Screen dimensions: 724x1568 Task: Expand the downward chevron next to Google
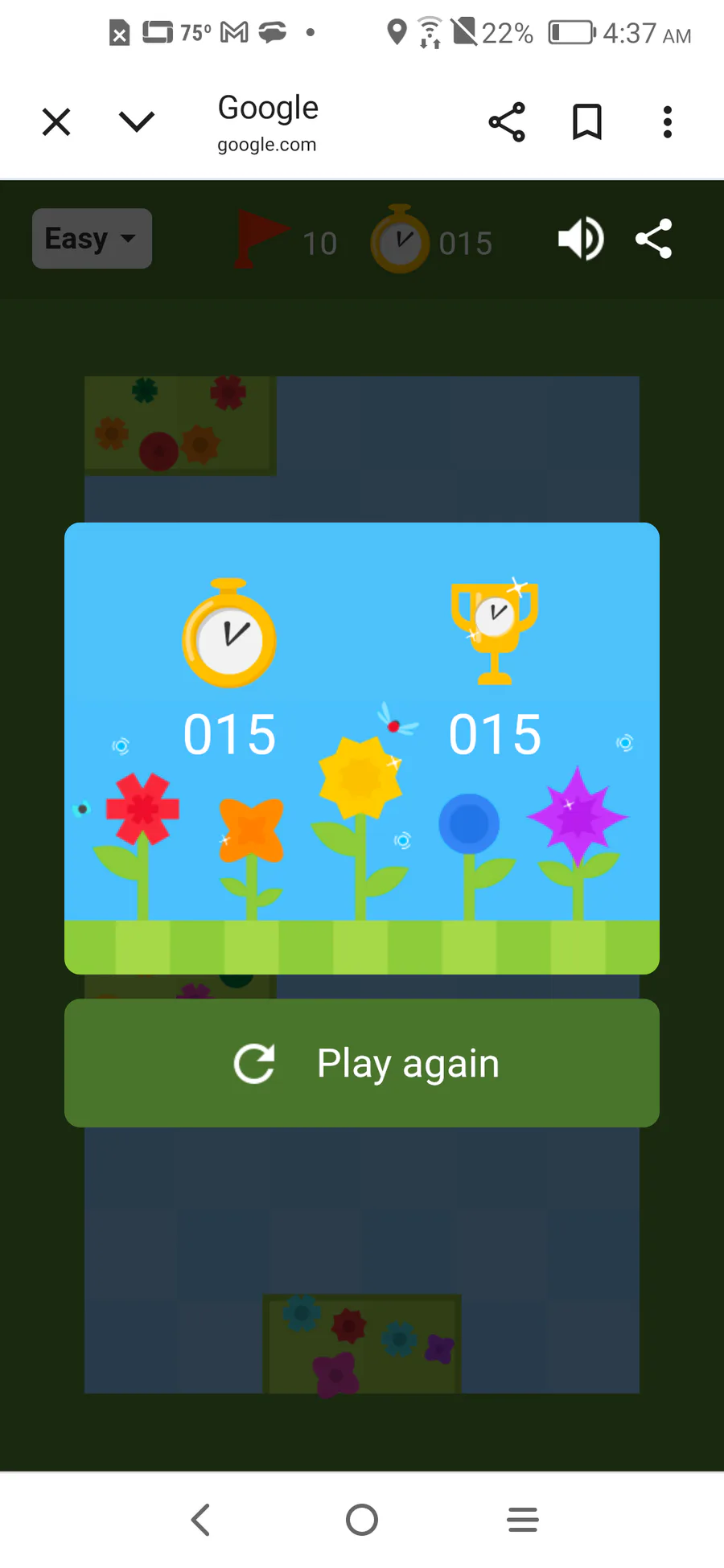(x=136, y=122)
